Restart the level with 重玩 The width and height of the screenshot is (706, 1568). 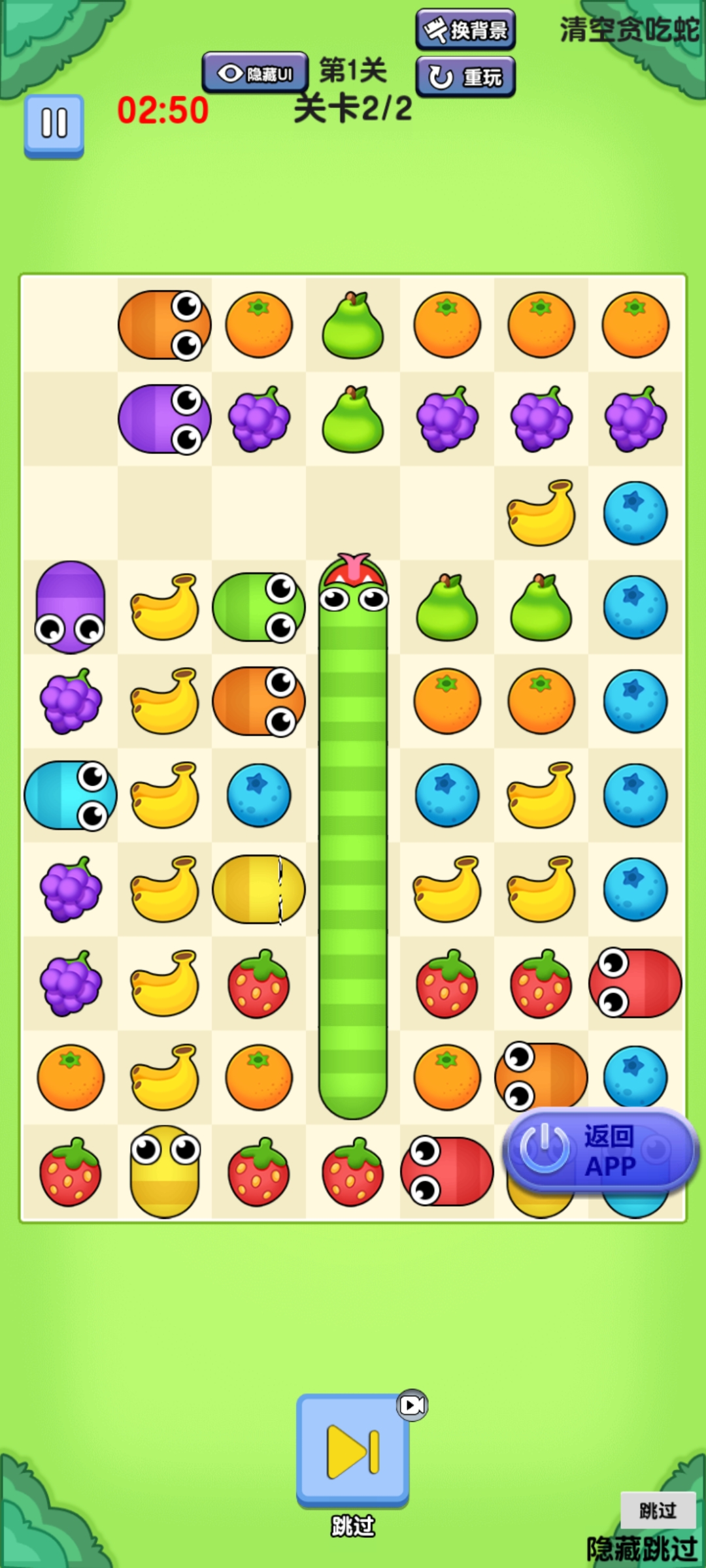(x=465, y=77)
